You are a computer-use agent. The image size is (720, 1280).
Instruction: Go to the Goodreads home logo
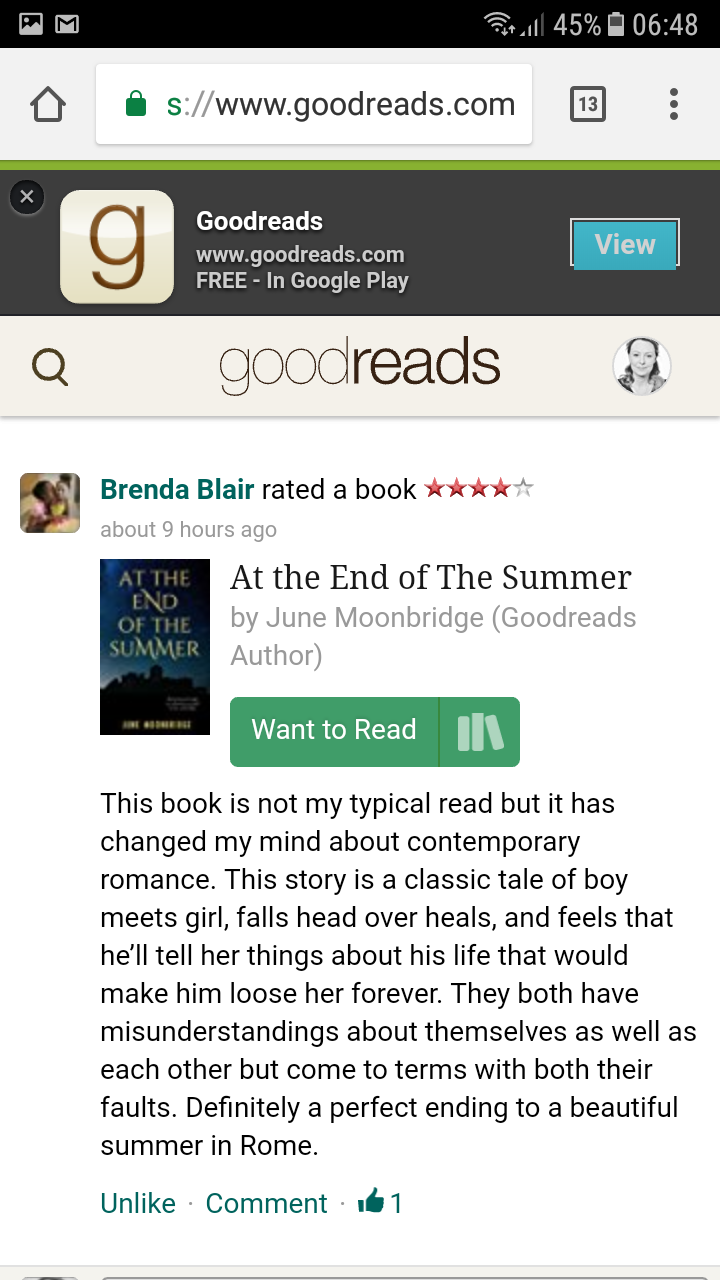tap(360, 366)
